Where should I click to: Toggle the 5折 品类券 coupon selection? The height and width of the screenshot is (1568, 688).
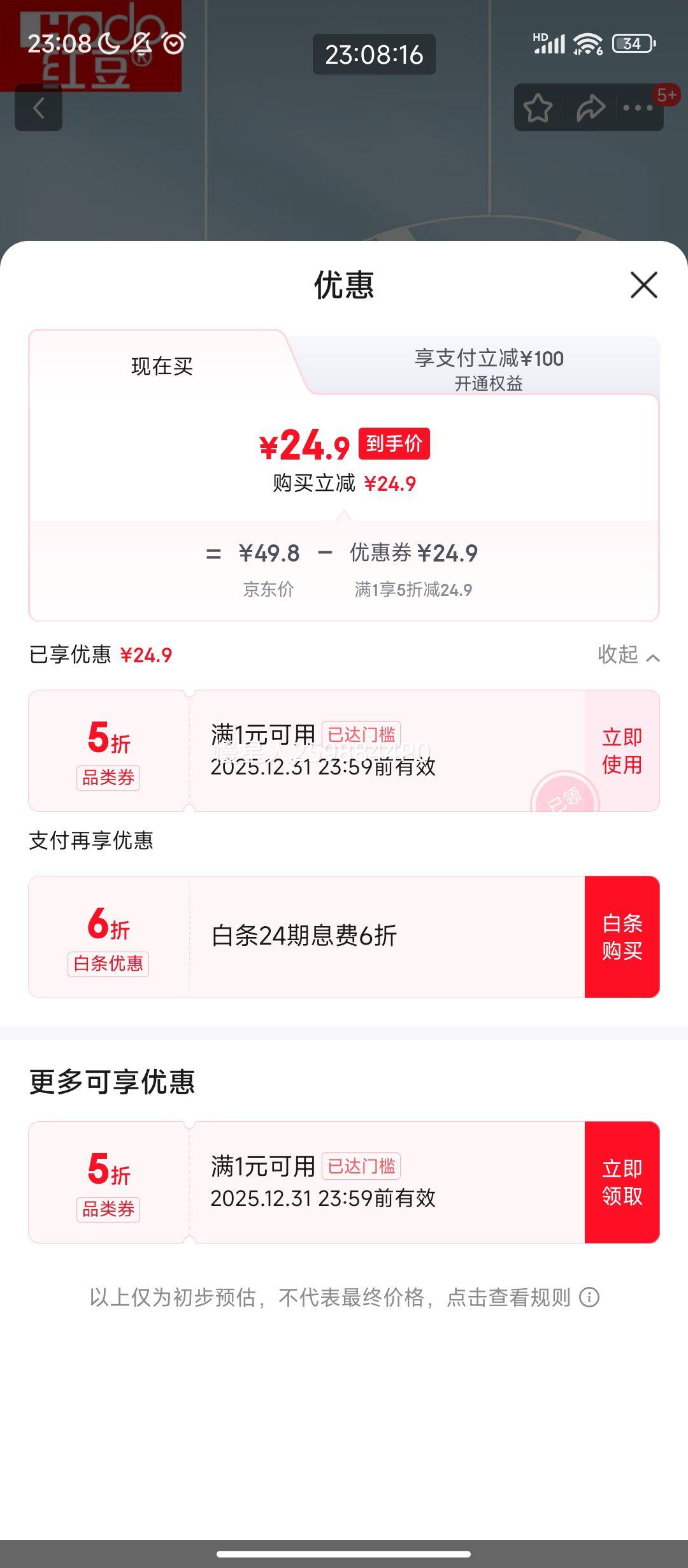pyautogui.click(x=108, y=756)
